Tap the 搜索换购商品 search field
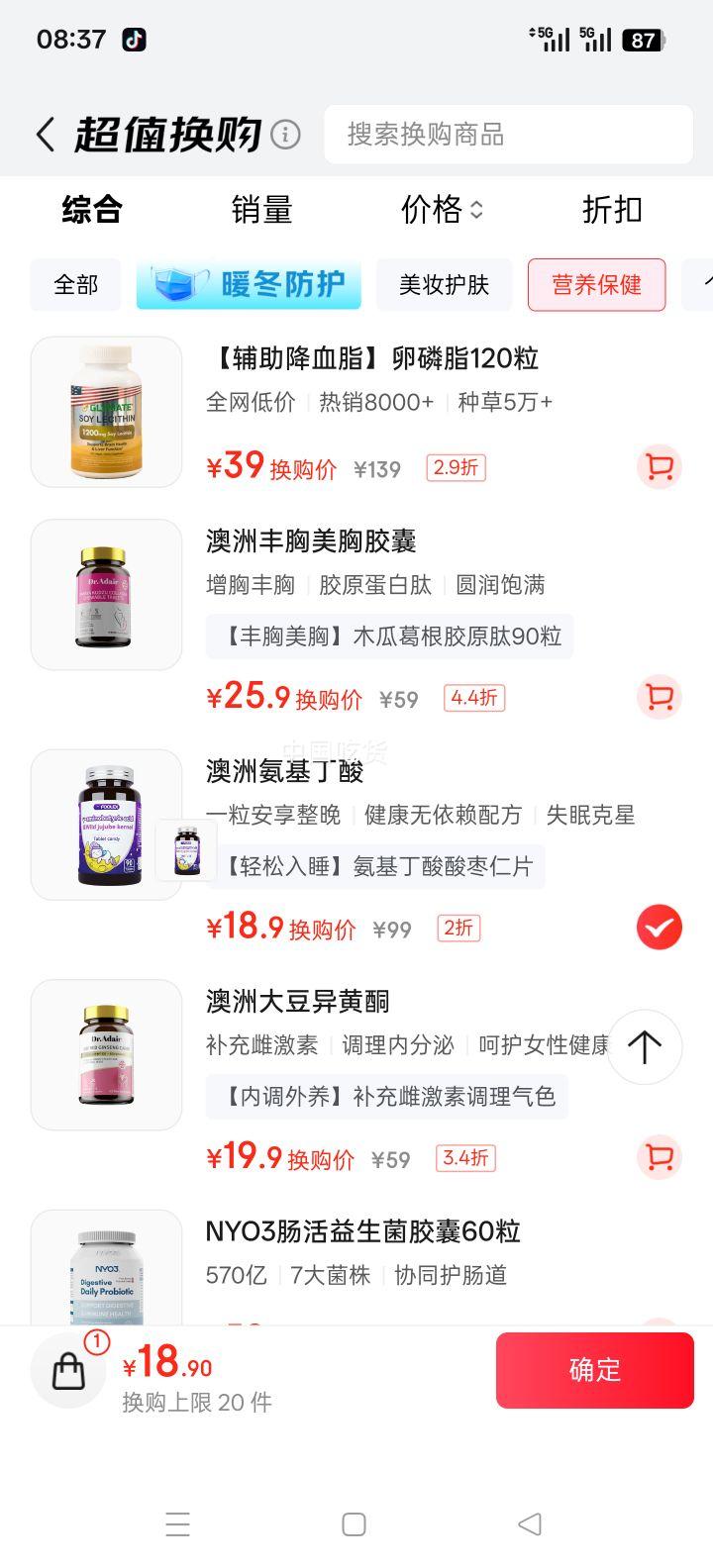 point(507,135)
